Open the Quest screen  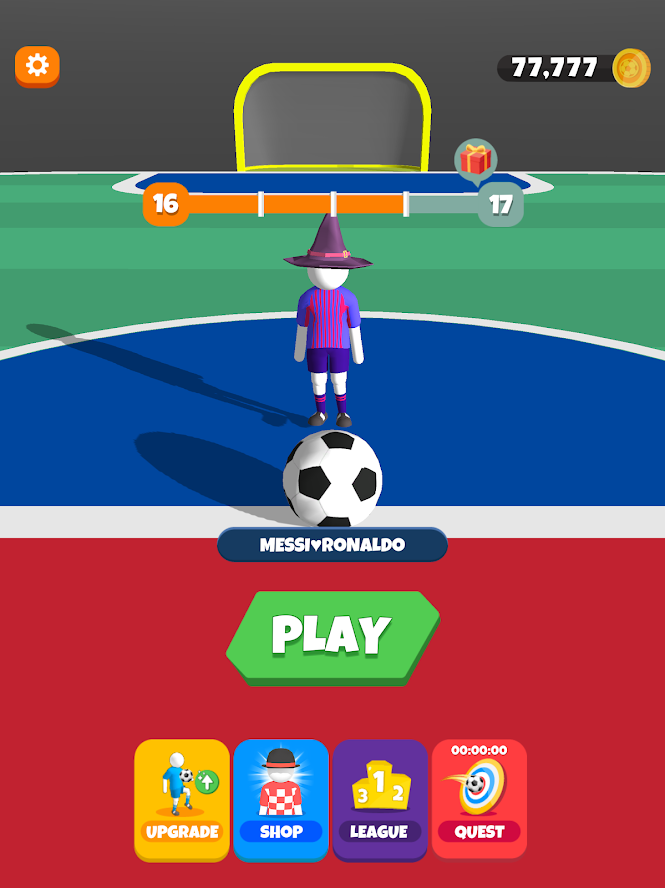coord(479,797)
